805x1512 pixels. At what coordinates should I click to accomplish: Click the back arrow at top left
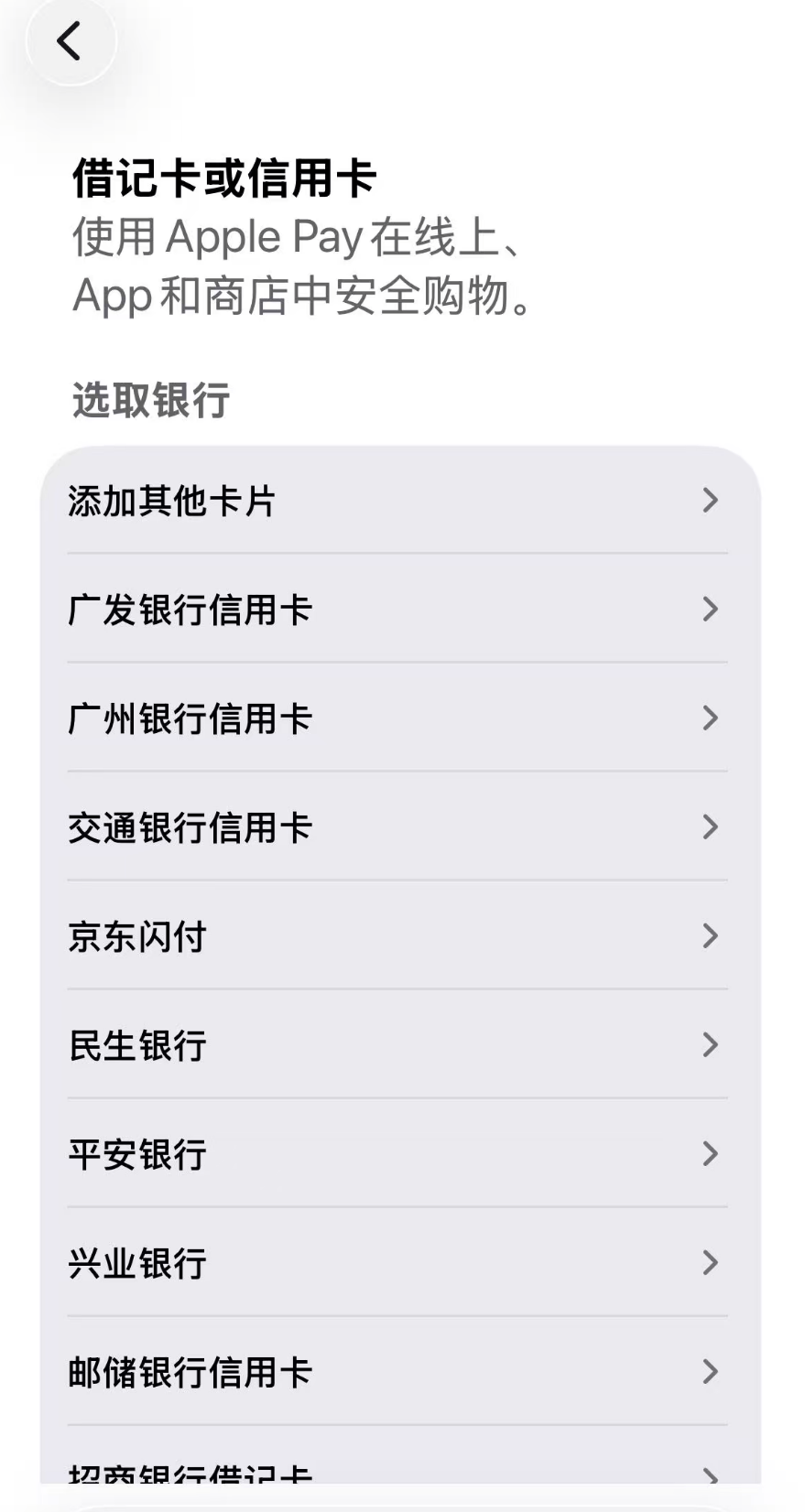coord(71,41)
